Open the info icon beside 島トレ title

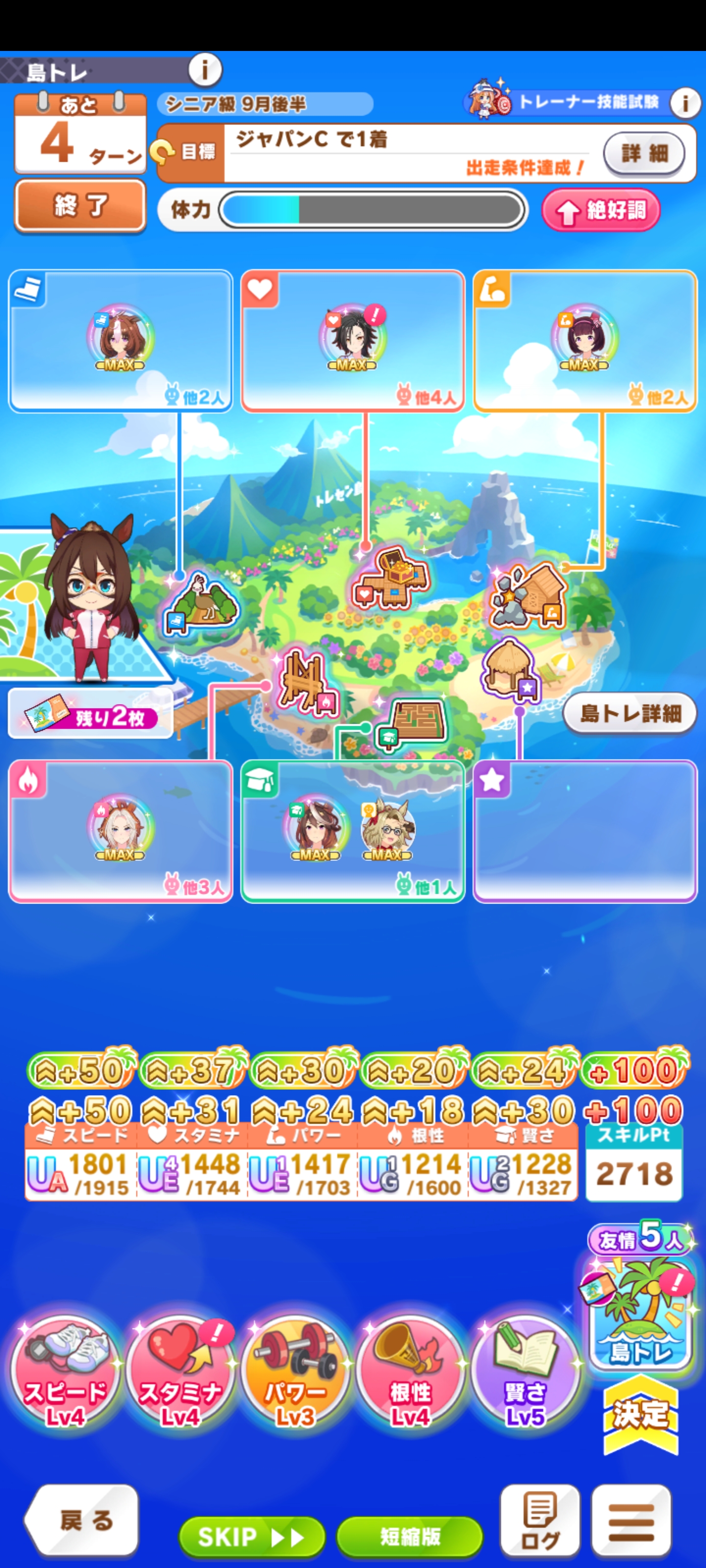point(204,70)
